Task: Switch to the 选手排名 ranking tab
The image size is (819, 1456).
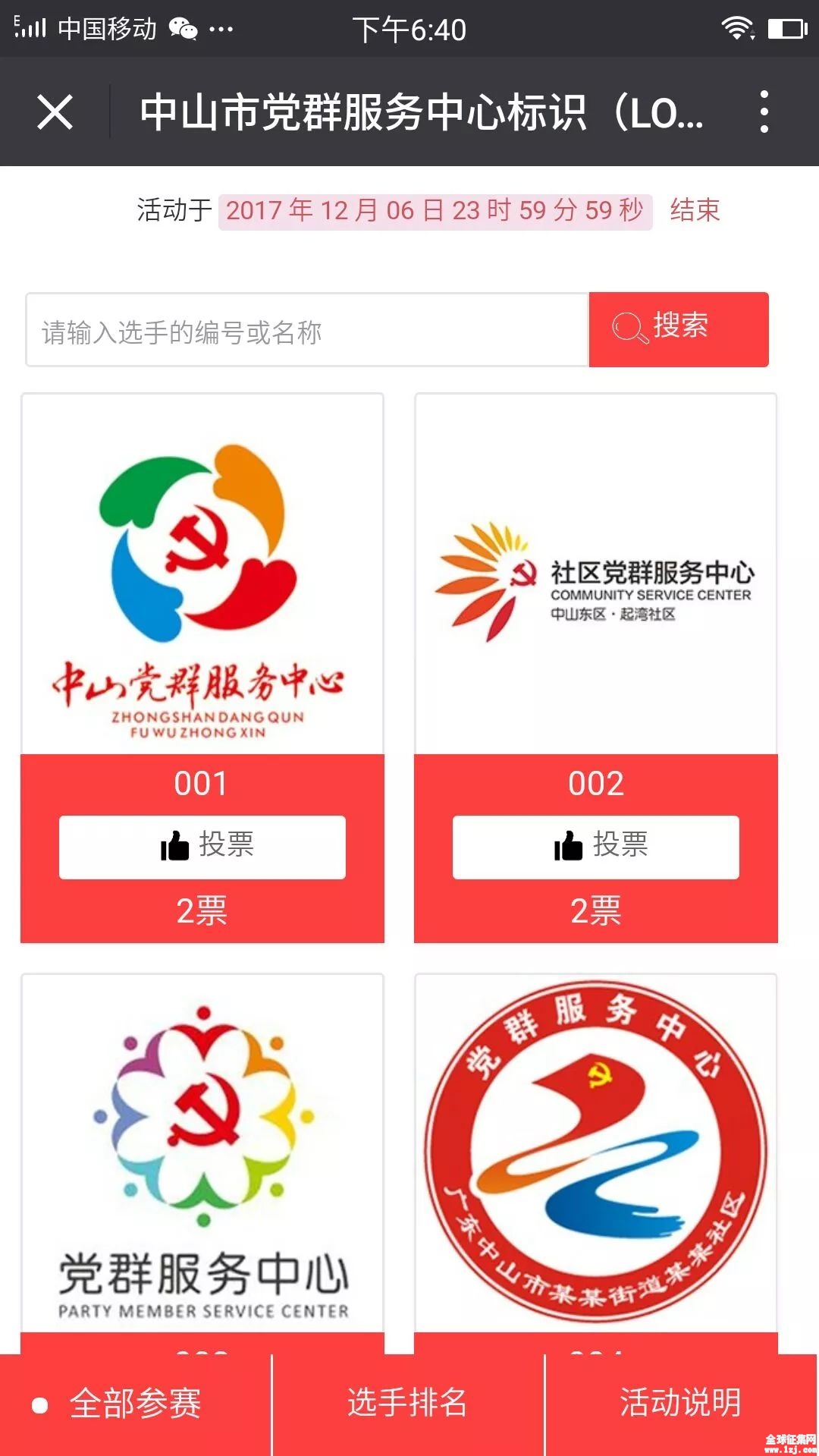Action: coord(408,1404)
